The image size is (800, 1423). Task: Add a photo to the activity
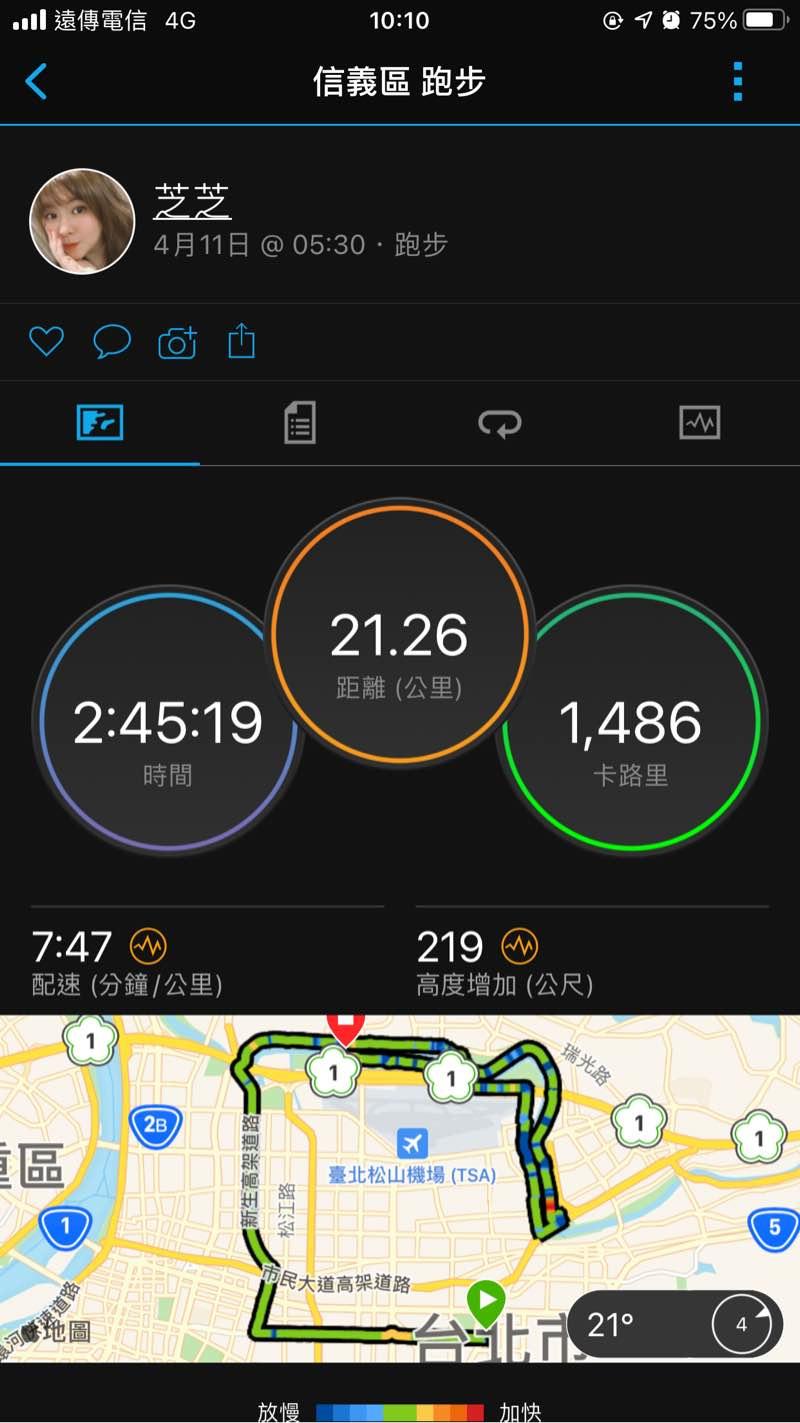[x=177, y=343]
